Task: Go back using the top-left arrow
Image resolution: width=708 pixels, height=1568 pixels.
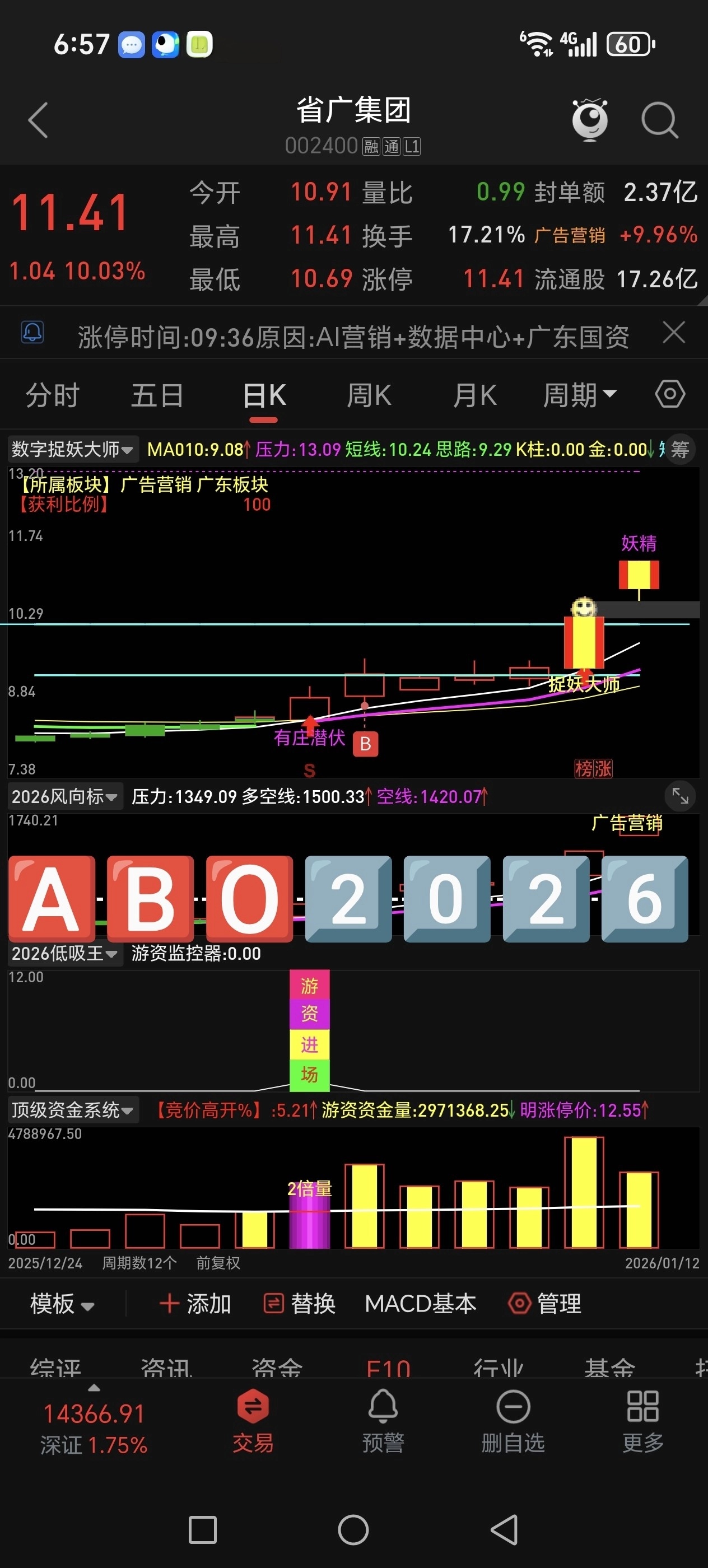Action: point(38,120)
